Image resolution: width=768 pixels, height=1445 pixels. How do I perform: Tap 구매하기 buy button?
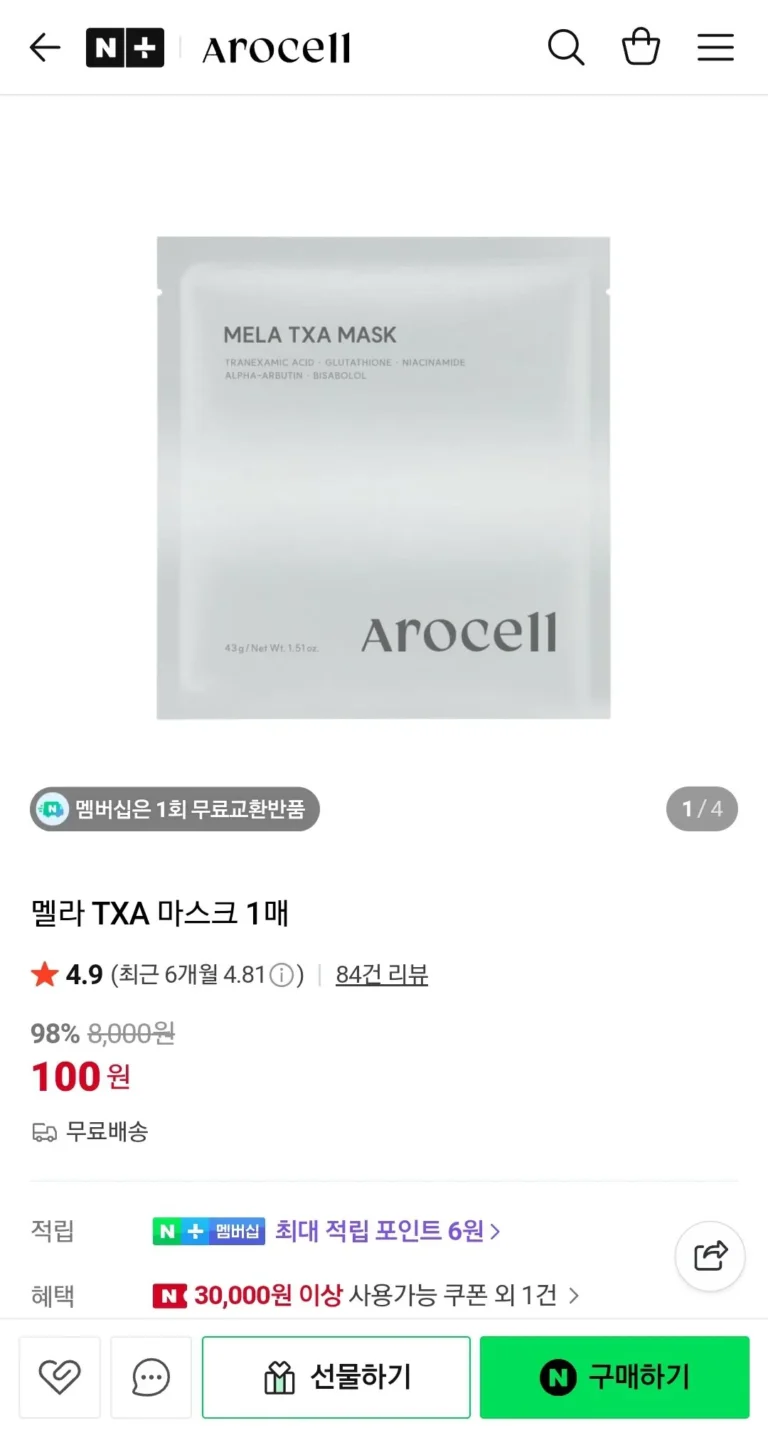614,1377
